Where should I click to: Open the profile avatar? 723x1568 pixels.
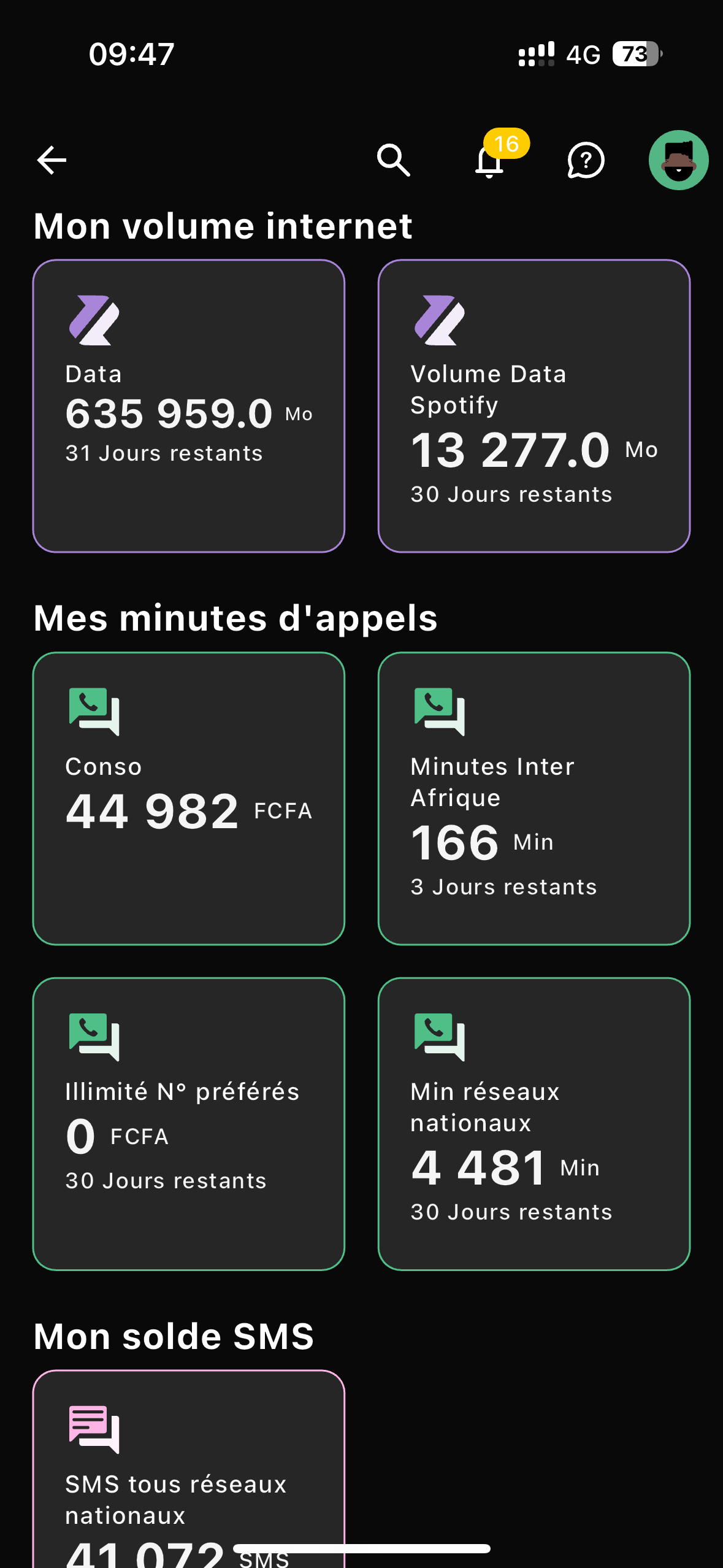(x=678, y=160)
